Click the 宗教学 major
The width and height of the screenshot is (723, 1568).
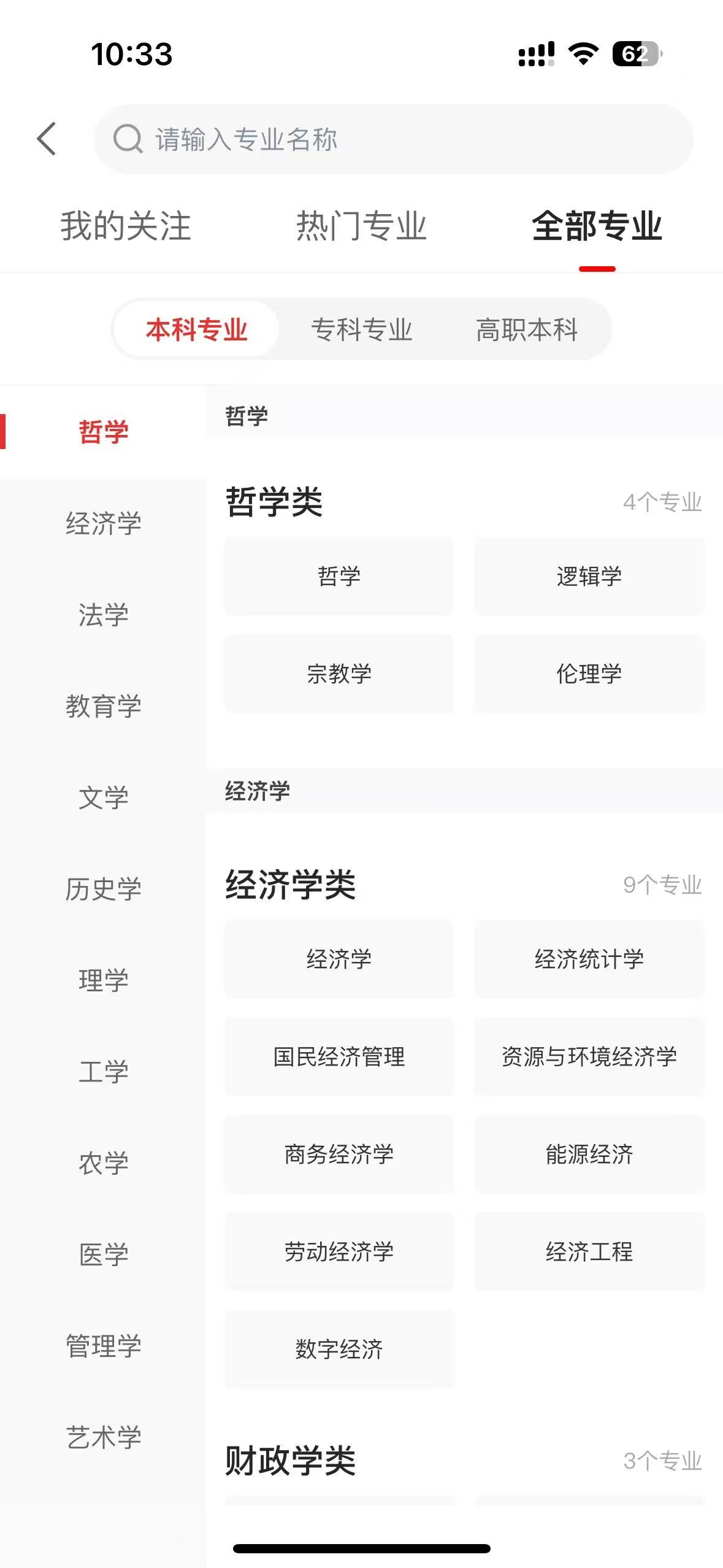pyautogui.click(x=339, y=673)
